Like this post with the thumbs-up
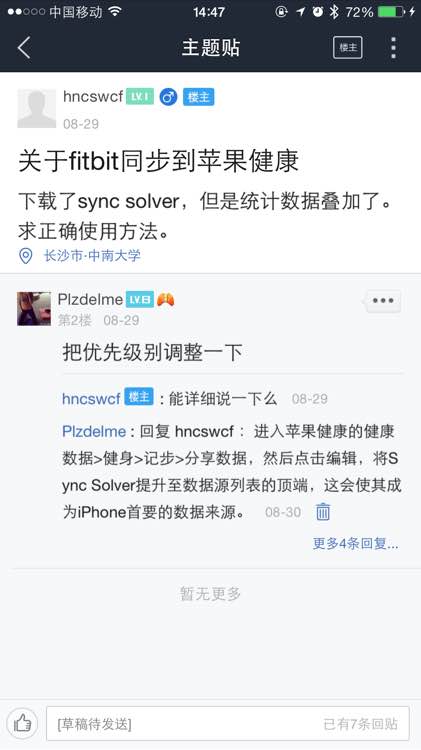The width and height of the screenshot is (421, 750). point(22,724)
